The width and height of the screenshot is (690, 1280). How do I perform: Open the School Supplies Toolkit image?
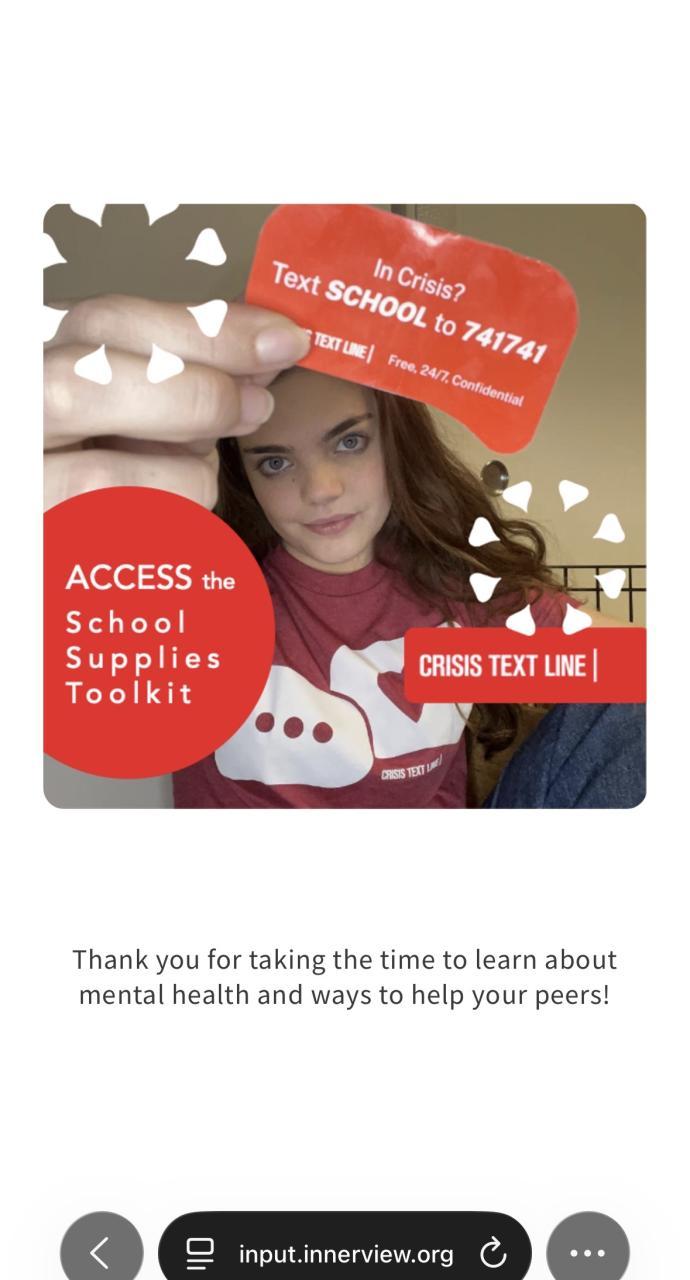(345, 506)
